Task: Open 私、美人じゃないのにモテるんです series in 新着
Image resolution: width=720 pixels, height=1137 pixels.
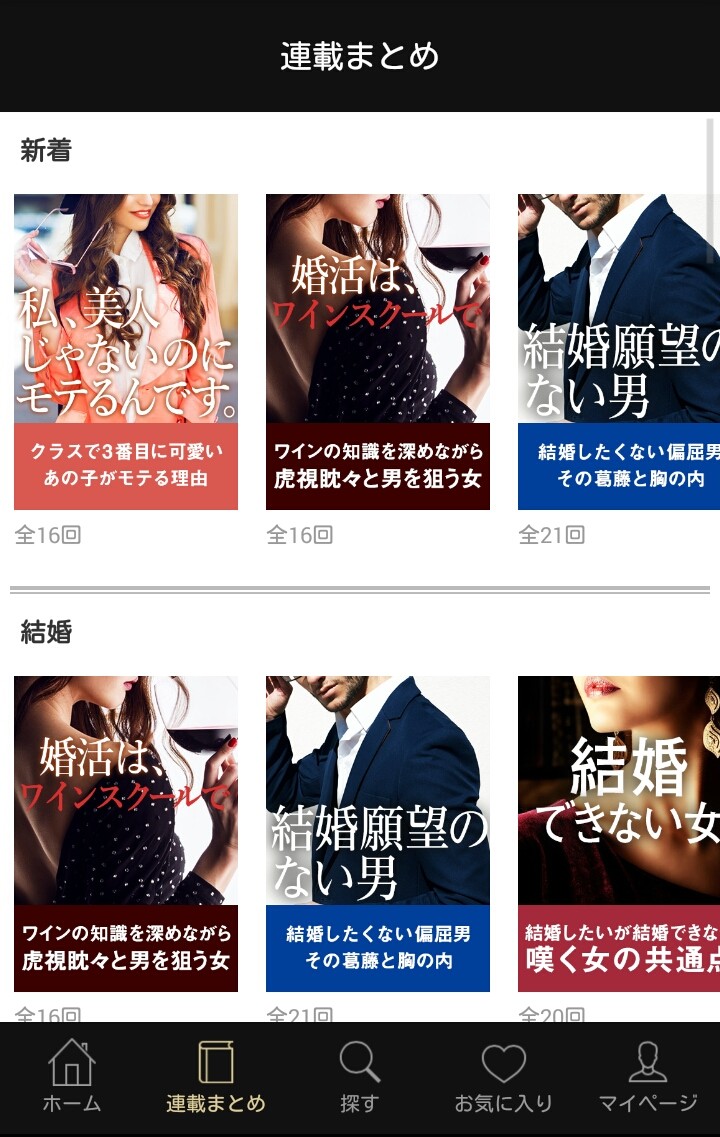Action: 126,352
